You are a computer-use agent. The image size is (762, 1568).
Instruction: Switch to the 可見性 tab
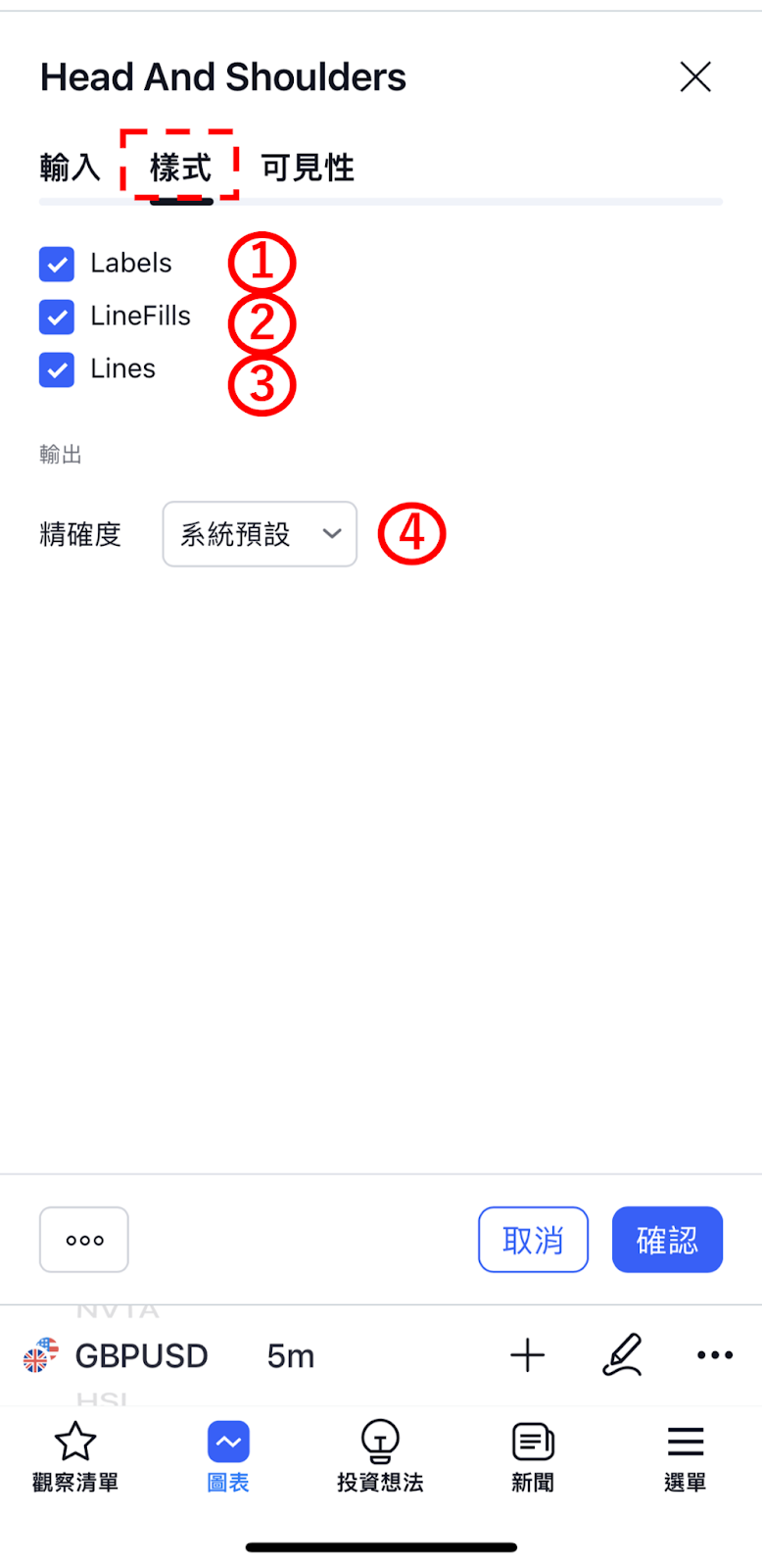coord(307,168)
